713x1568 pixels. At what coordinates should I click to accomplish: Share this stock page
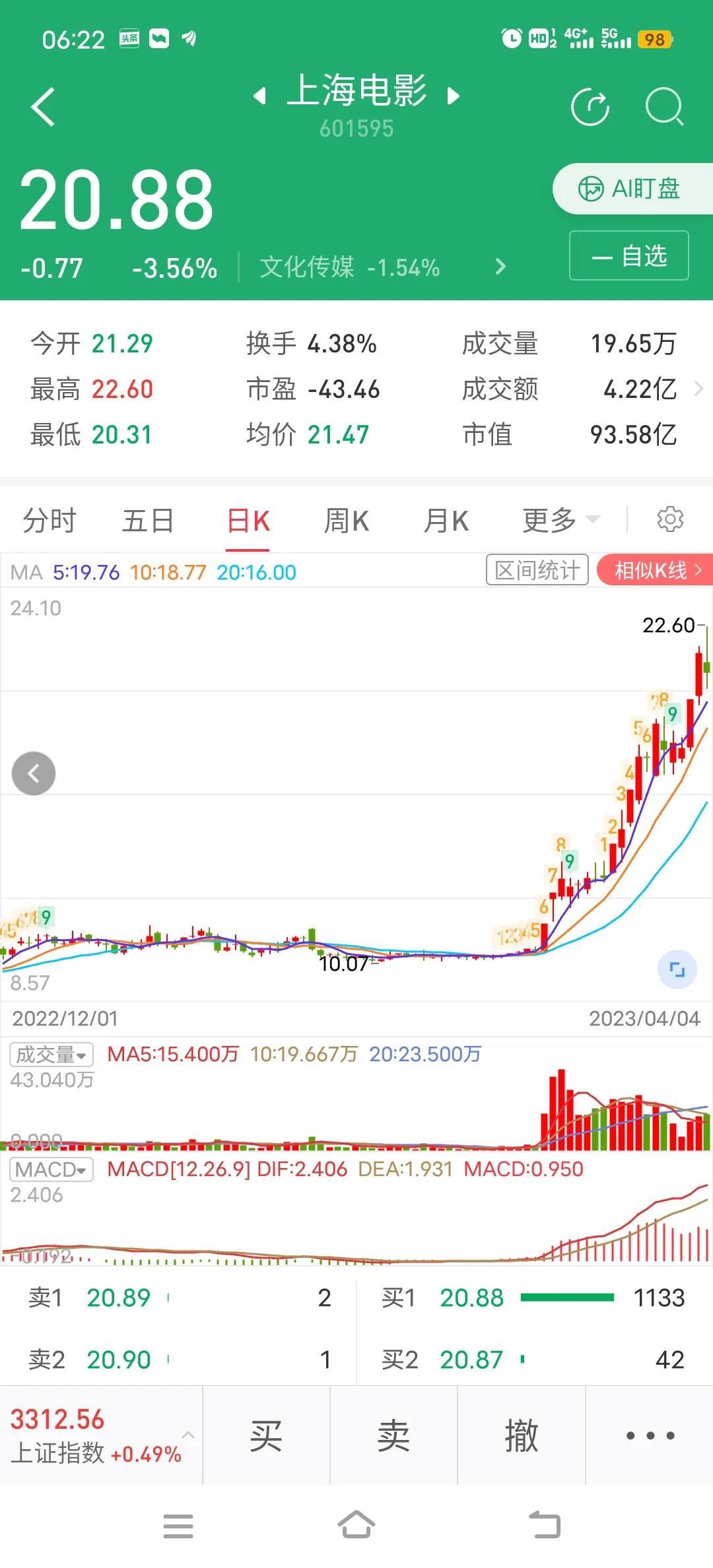tap(590, 107)
